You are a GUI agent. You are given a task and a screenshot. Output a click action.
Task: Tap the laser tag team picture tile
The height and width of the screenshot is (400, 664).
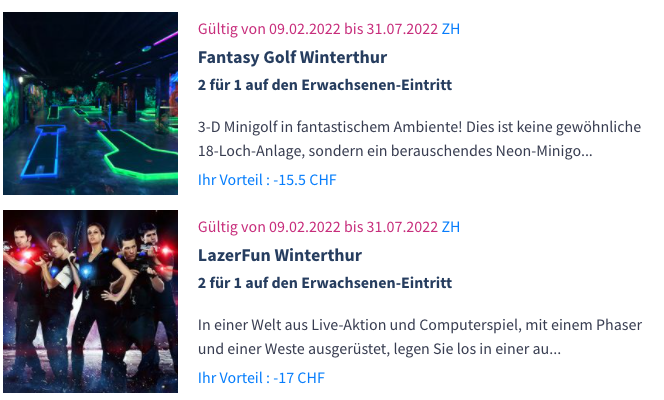point(90,301)
